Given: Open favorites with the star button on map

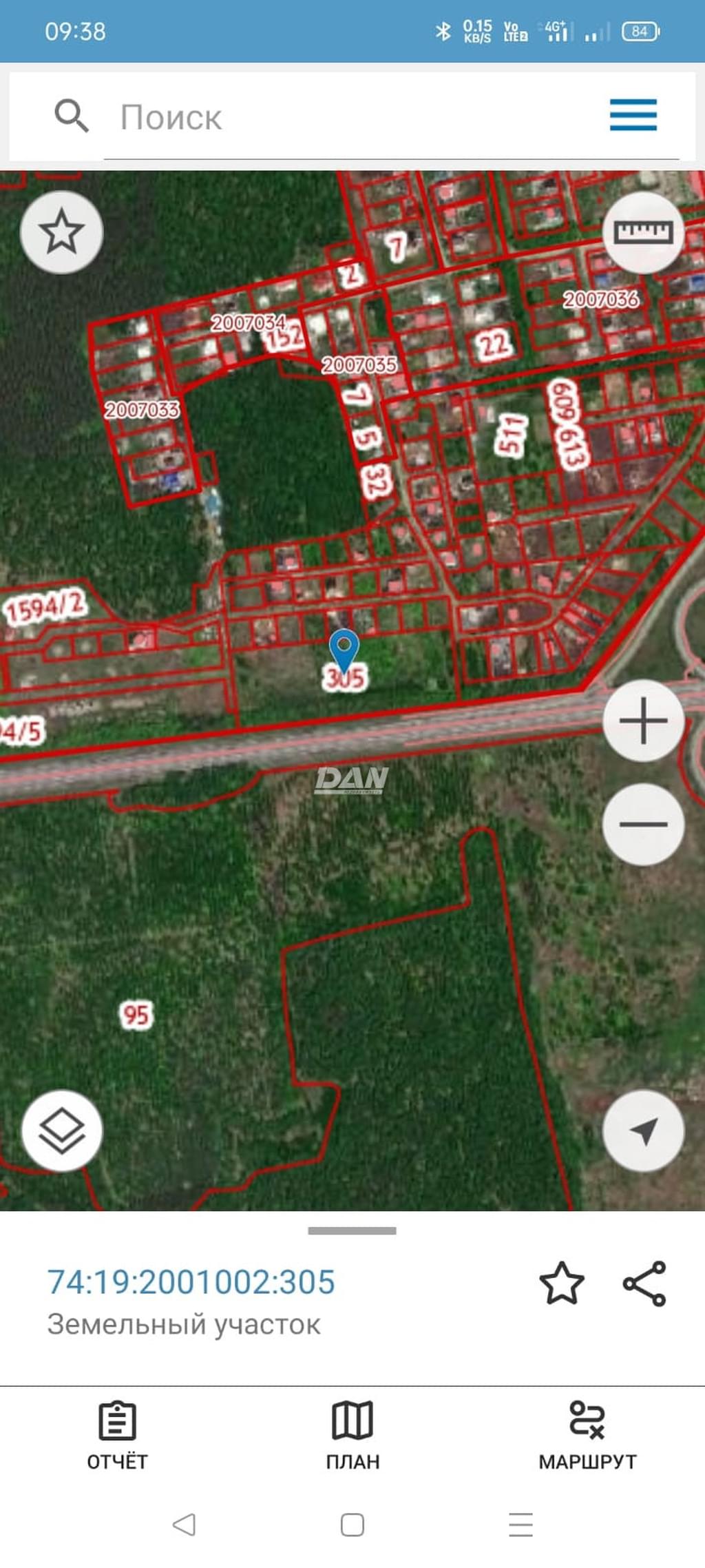Looking at the screenshot, I should pyautogui.click(x=61, y=231).
